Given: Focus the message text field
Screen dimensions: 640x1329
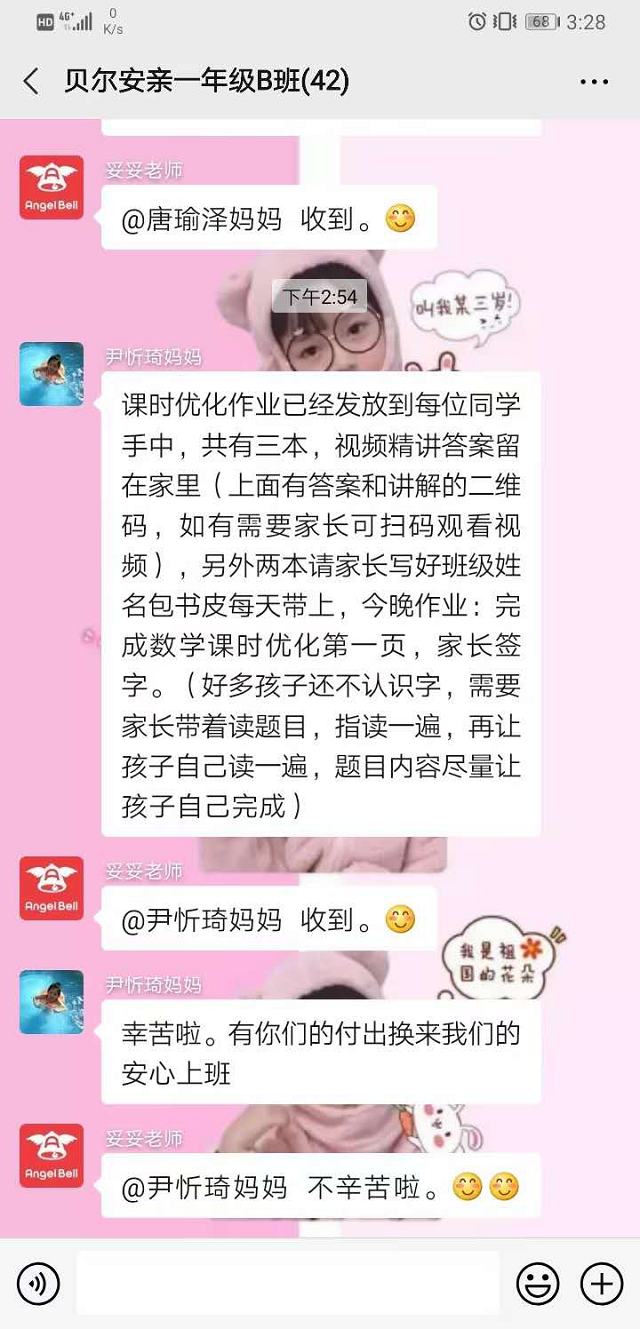Looking at the screenshot, I should click(287, 1283).
